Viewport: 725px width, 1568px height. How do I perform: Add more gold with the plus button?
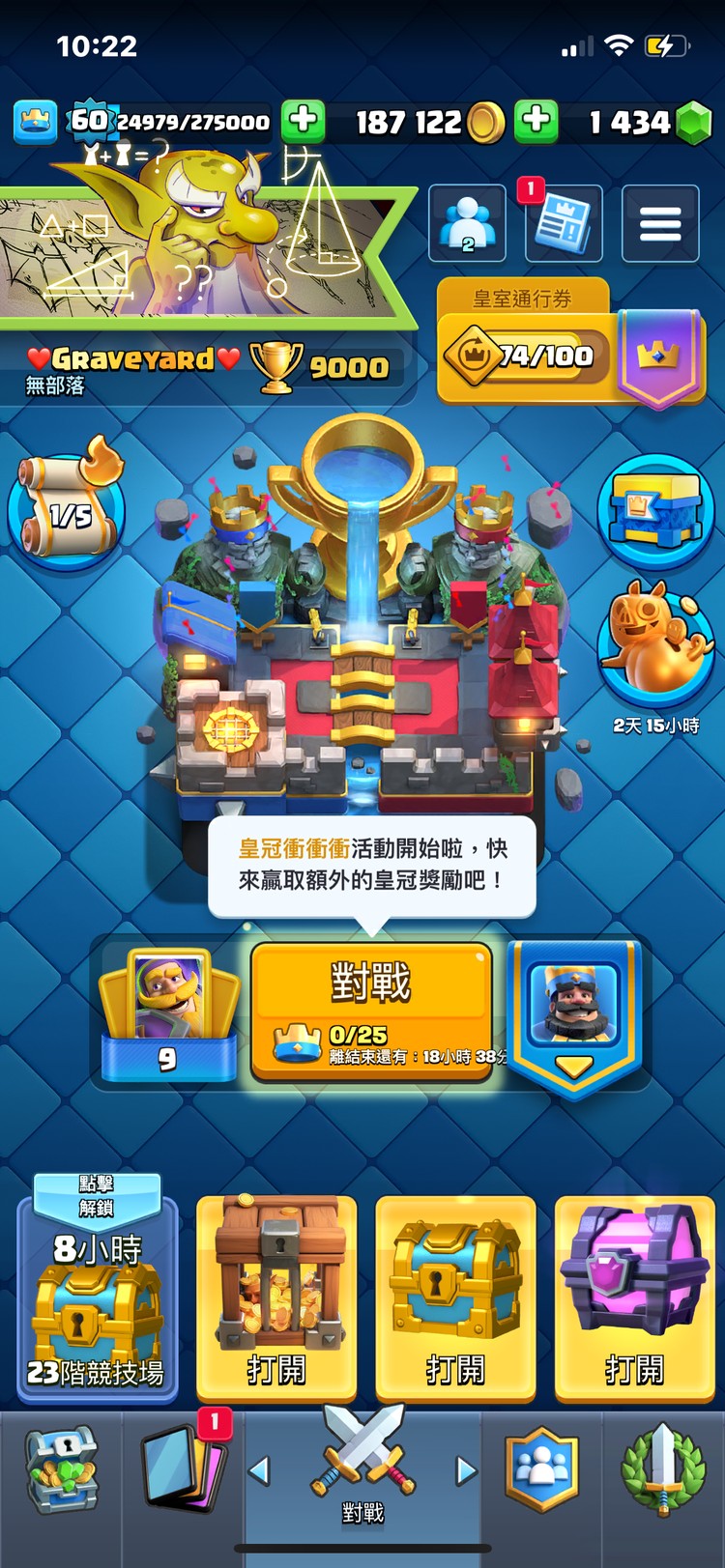coord(303,122)
